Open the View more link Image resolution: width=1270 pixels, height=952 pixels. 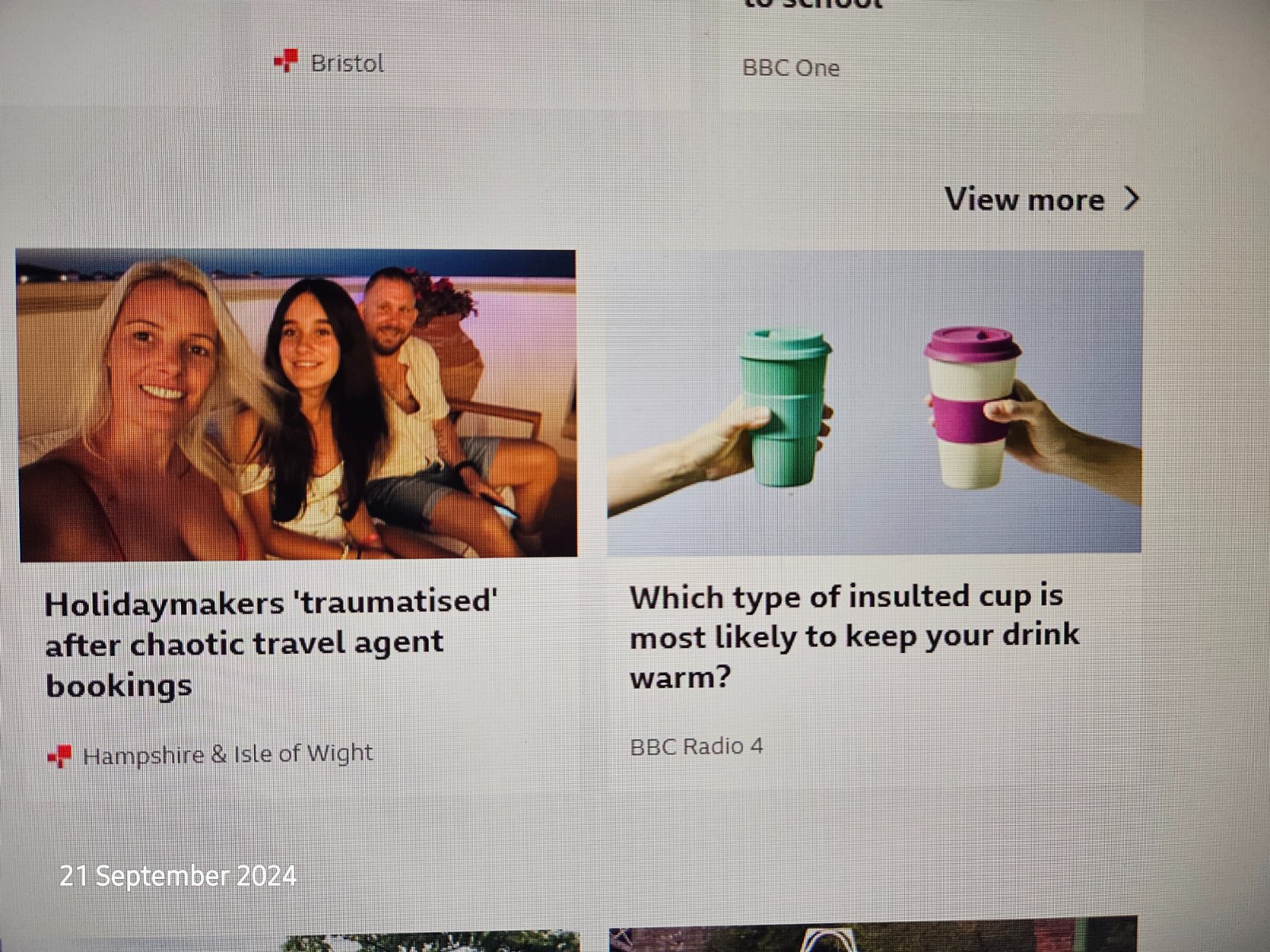pyautogui.click(x=1042, y=199)
